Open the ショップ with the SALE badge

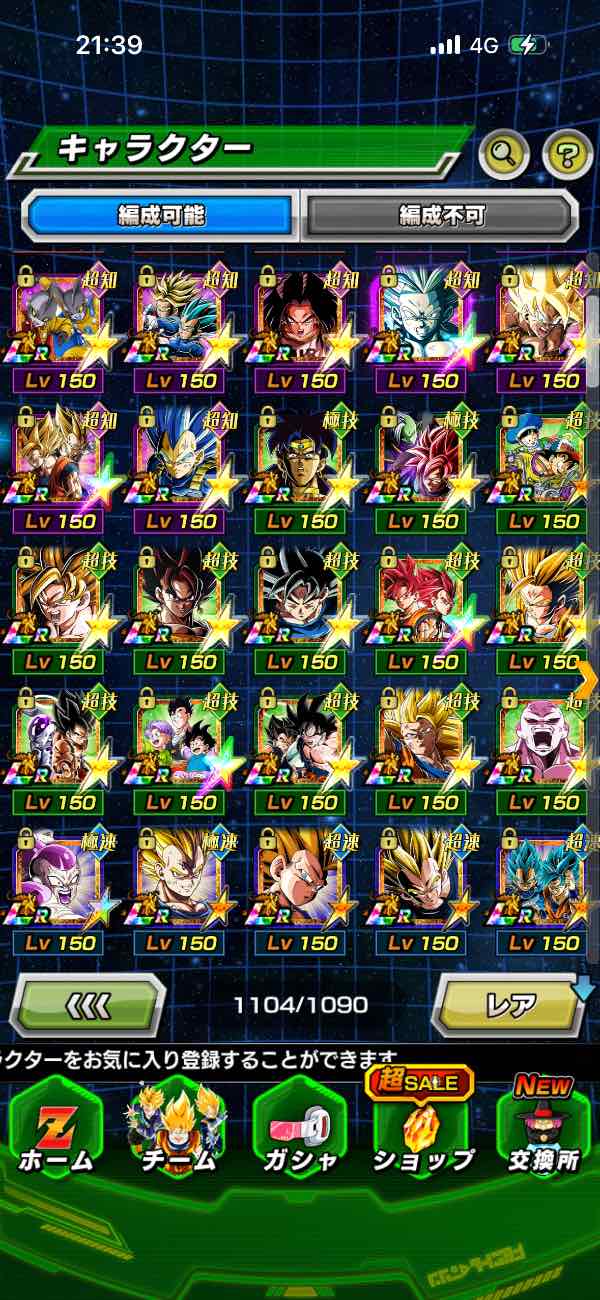click(422, 1123)
